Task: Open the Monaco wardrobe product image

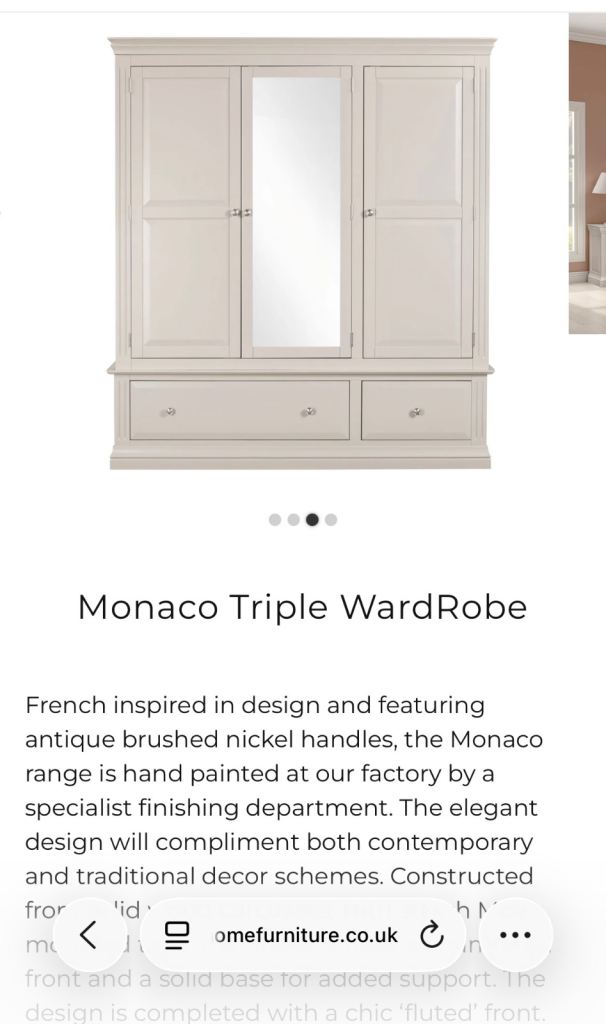Action: tap(301, 253)
